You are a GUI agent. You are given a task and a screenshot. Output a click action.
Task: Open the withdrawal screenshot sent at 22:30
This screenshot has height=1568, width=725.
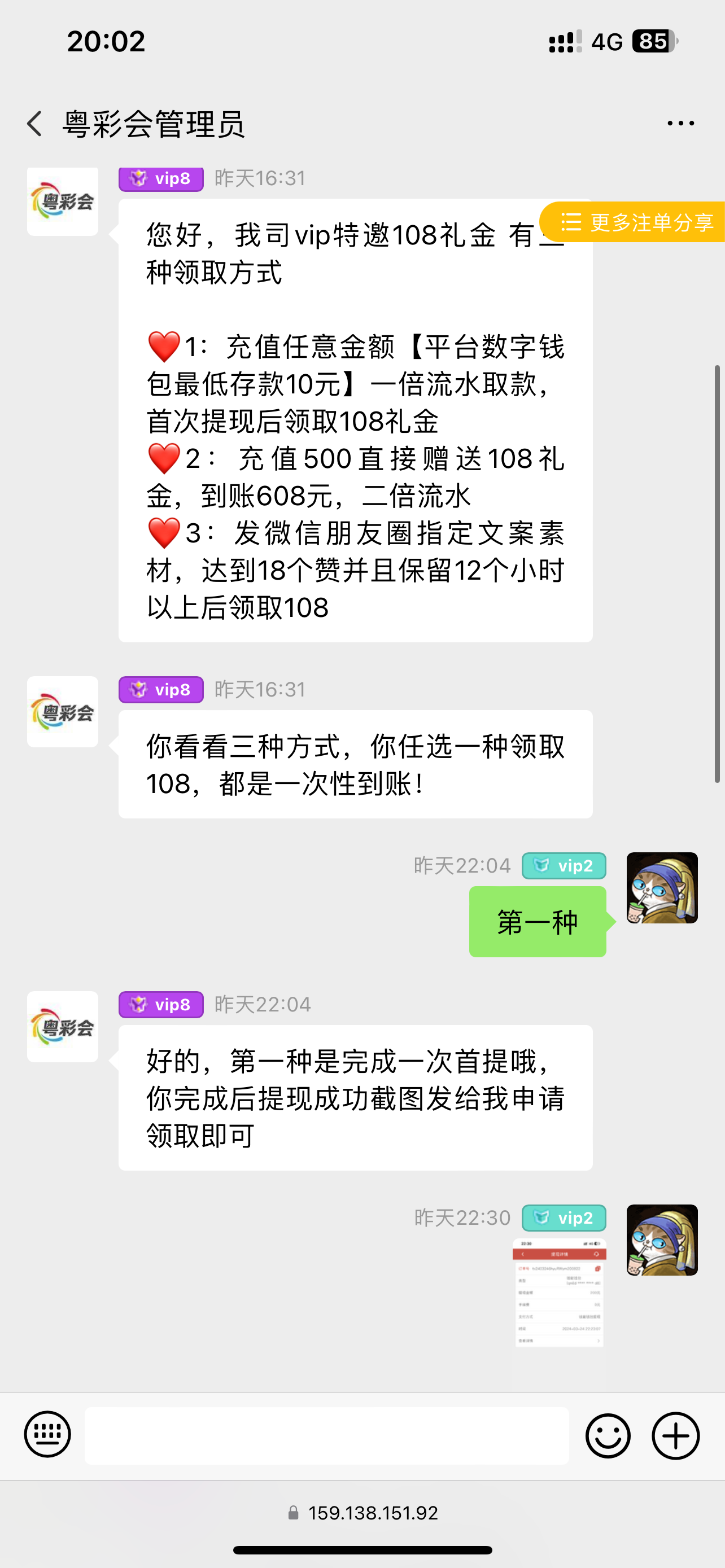tap(559, 1291)
